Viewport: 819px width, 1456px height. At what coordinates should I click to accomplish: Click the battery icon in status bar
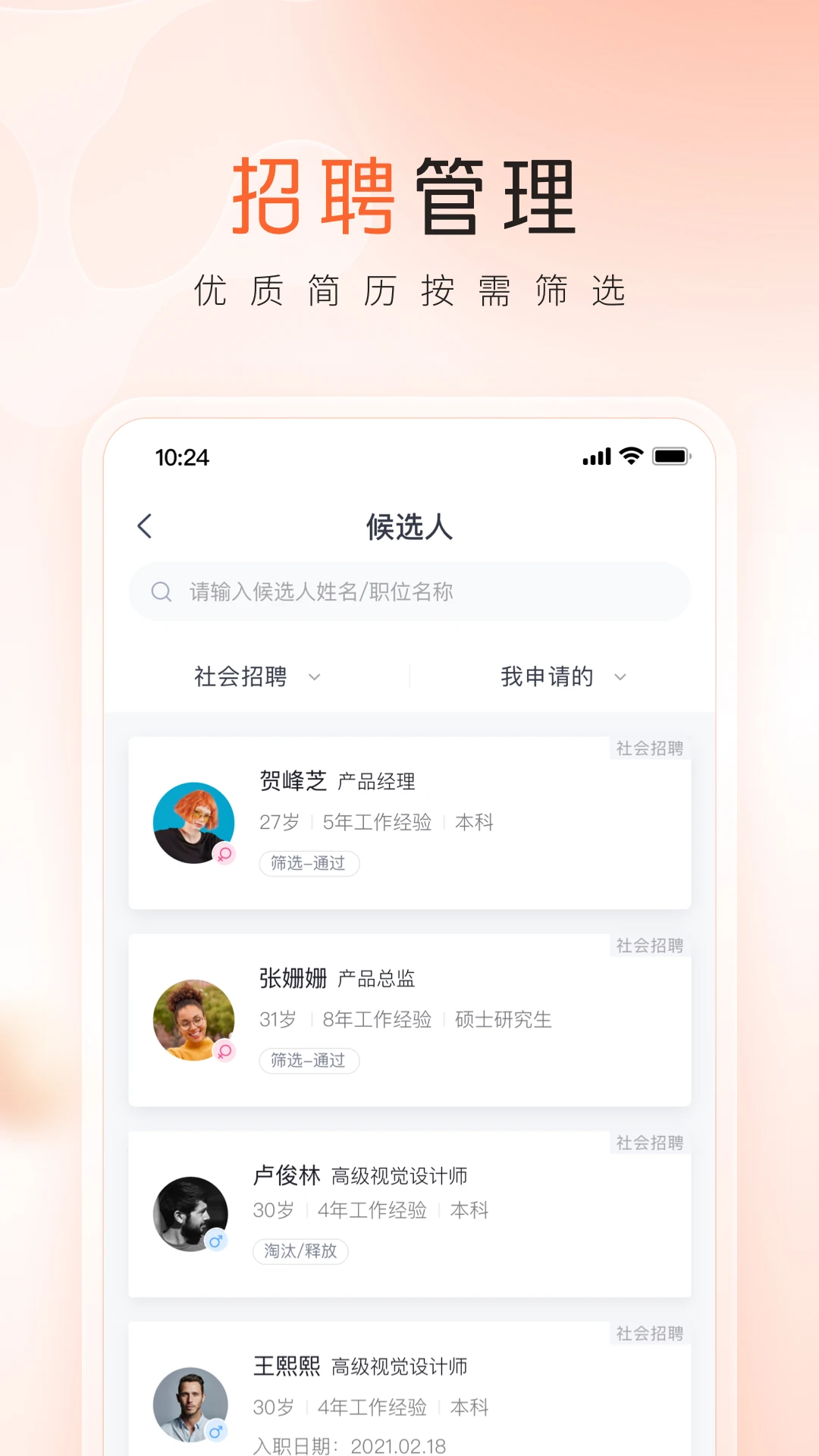pyautogui.click(x=670, y=456)
